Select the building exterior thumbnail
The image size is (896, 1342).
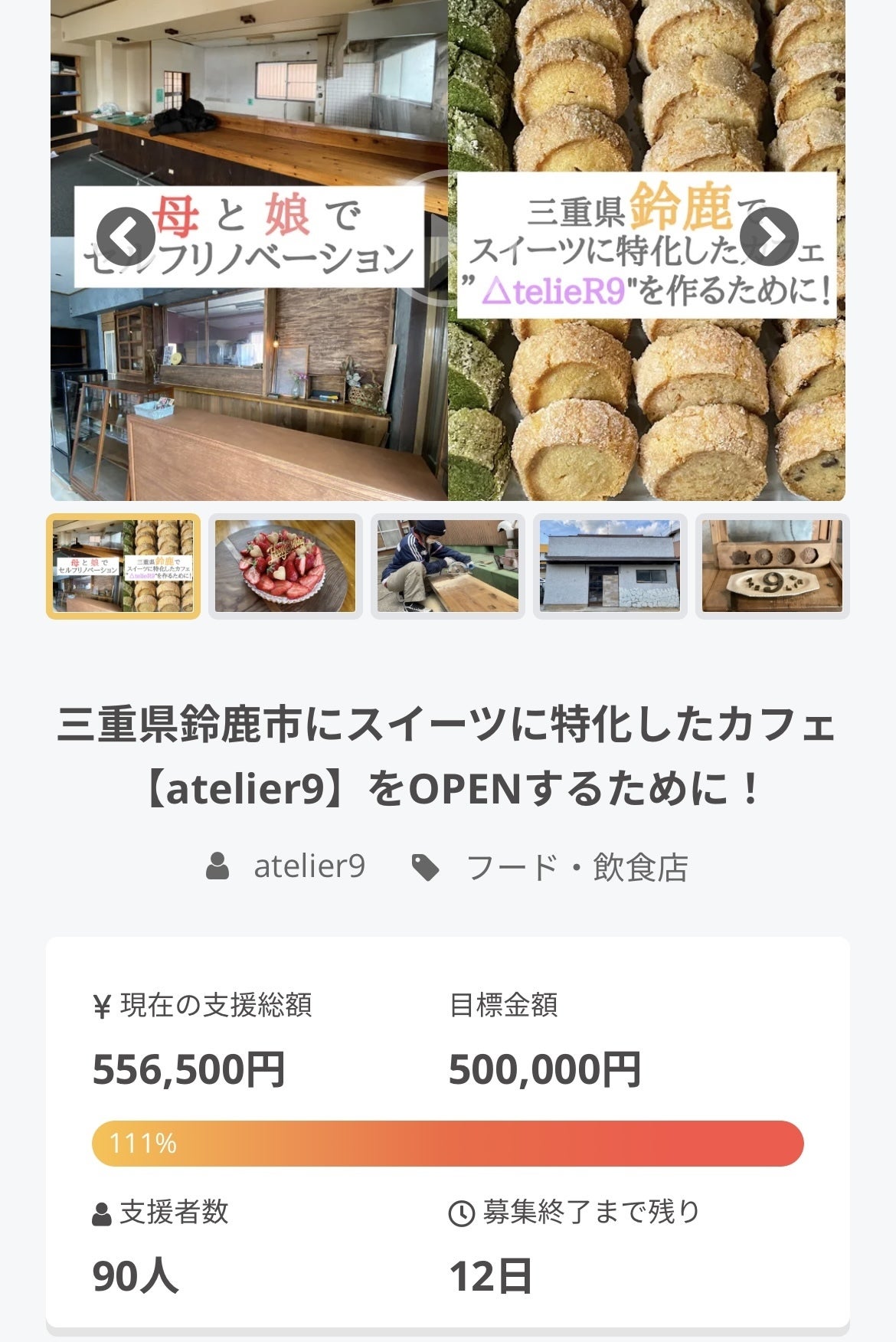610,566
